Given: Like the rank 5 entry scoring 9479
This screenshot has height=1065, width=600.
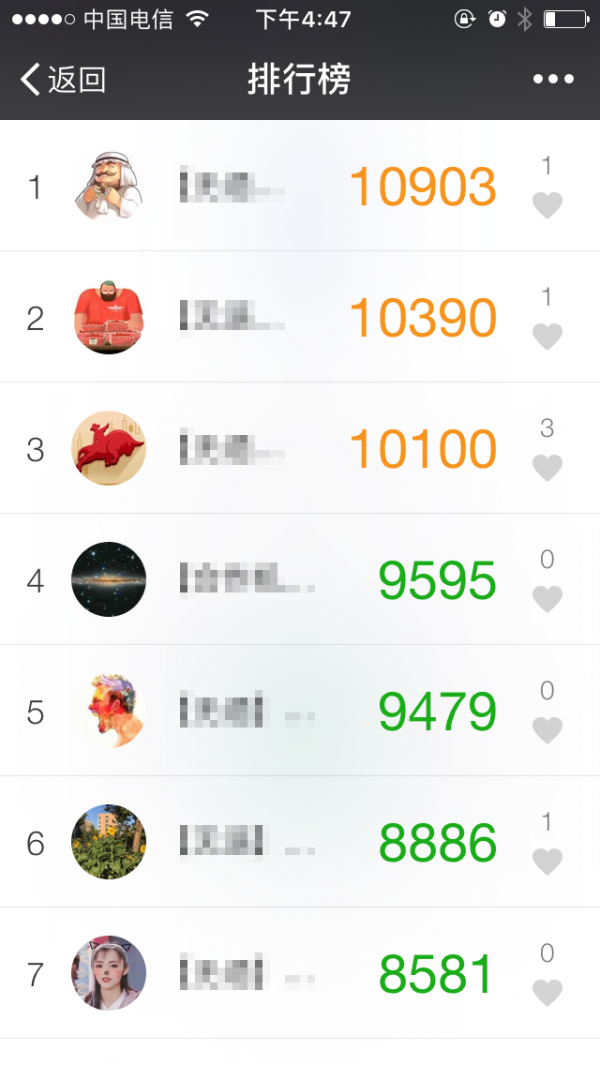Looking at the screenshot, I should pos(547,730).
